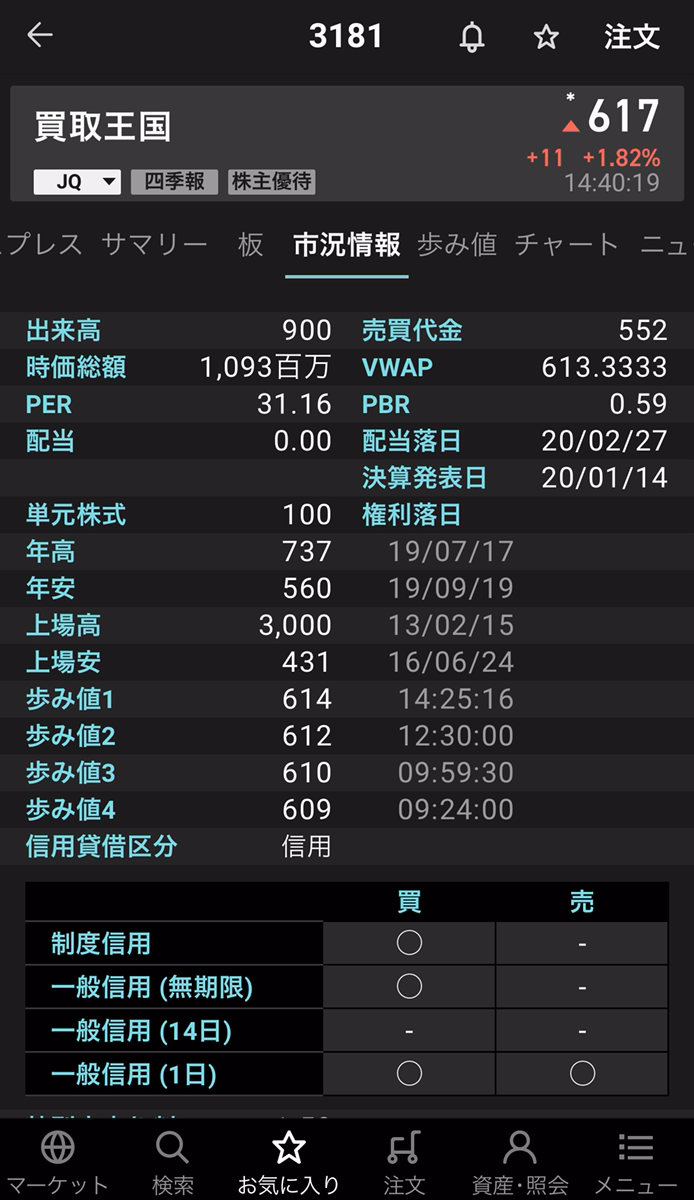
Task: Select the 歩み値 tab
Action: point(456,245)
